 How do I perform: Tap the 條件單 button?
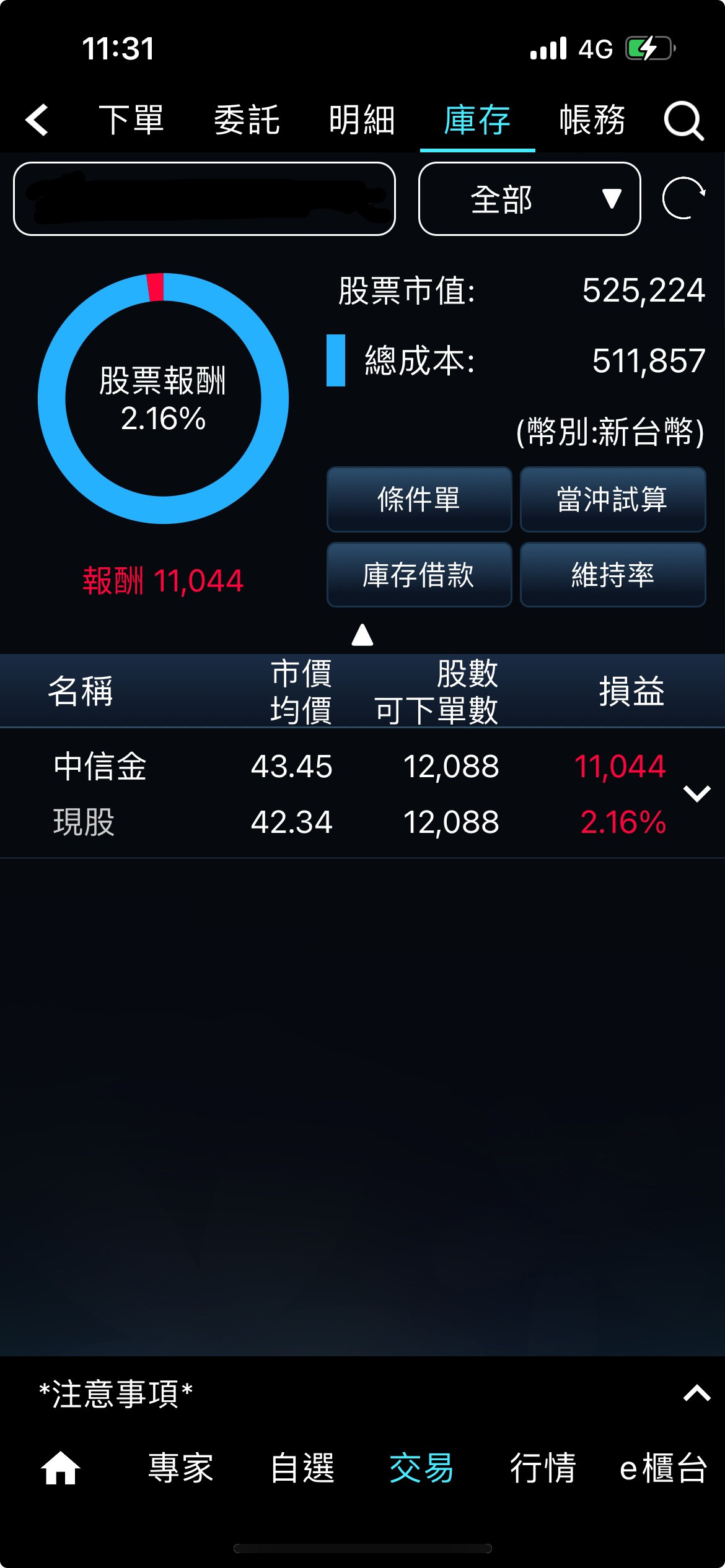click(420, 499)
